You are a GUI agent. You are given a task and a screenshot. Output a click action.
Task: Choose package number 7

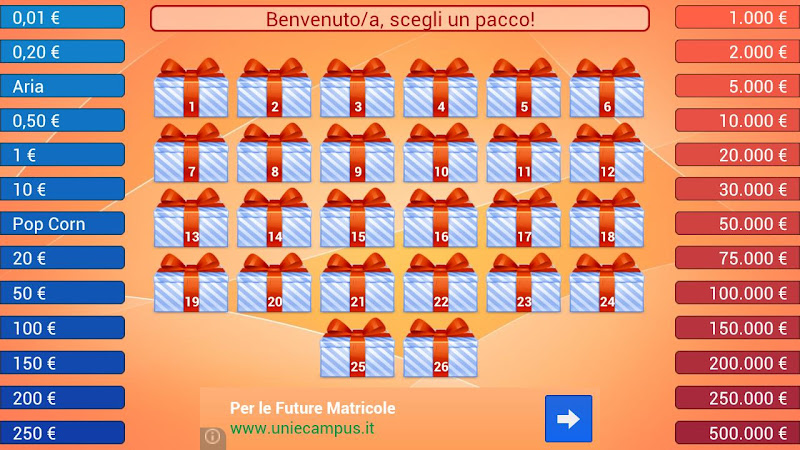pos(191,154)
